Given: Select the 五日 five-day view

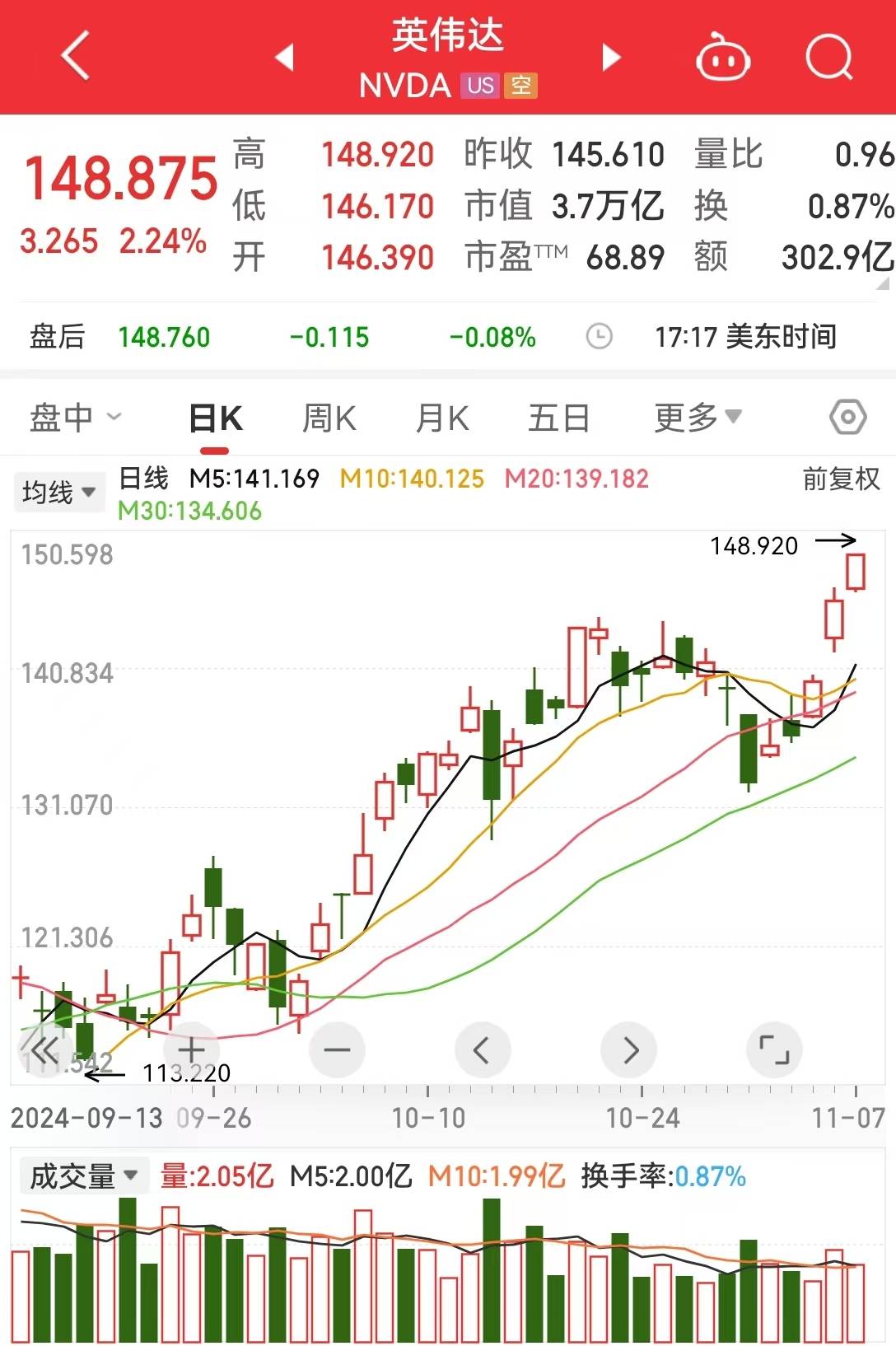Looking at the screenshot, I should point(559,418).
